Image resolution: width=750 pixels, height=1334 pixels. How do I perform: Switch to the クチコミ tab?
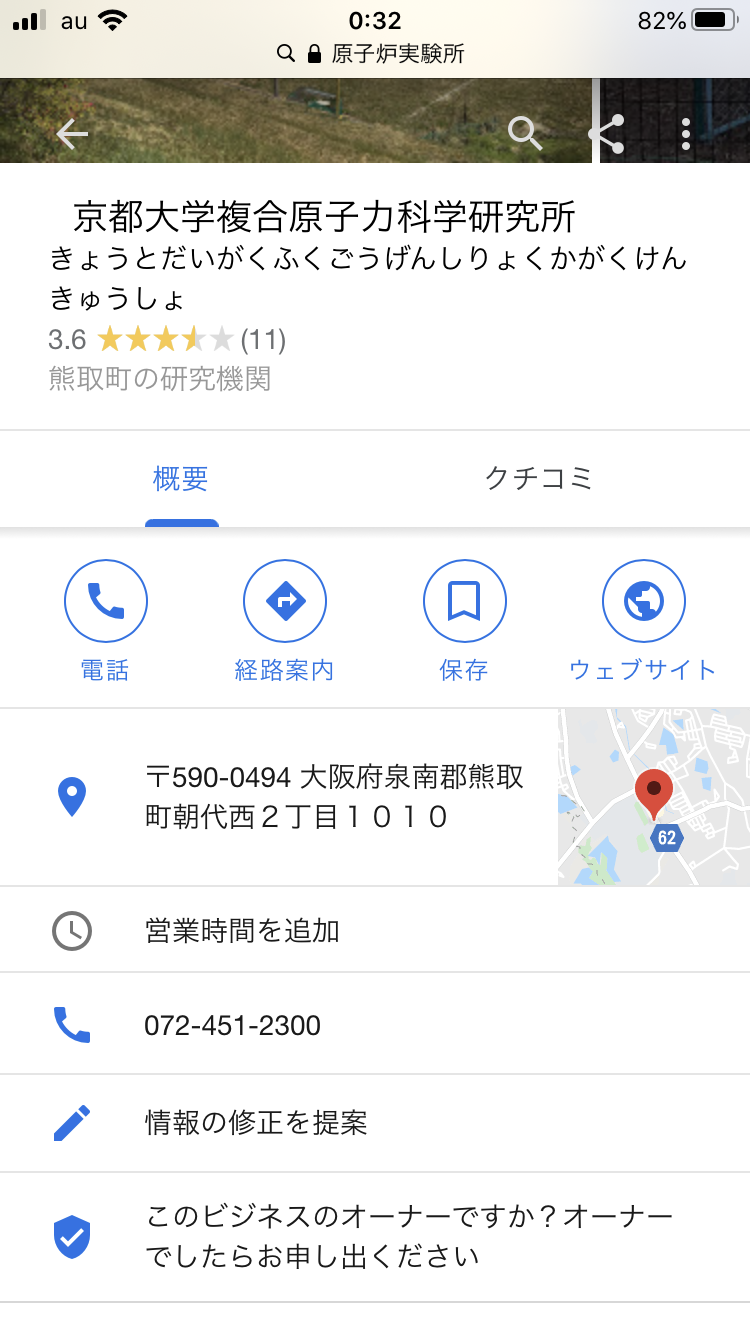click(x=539, y=478)
